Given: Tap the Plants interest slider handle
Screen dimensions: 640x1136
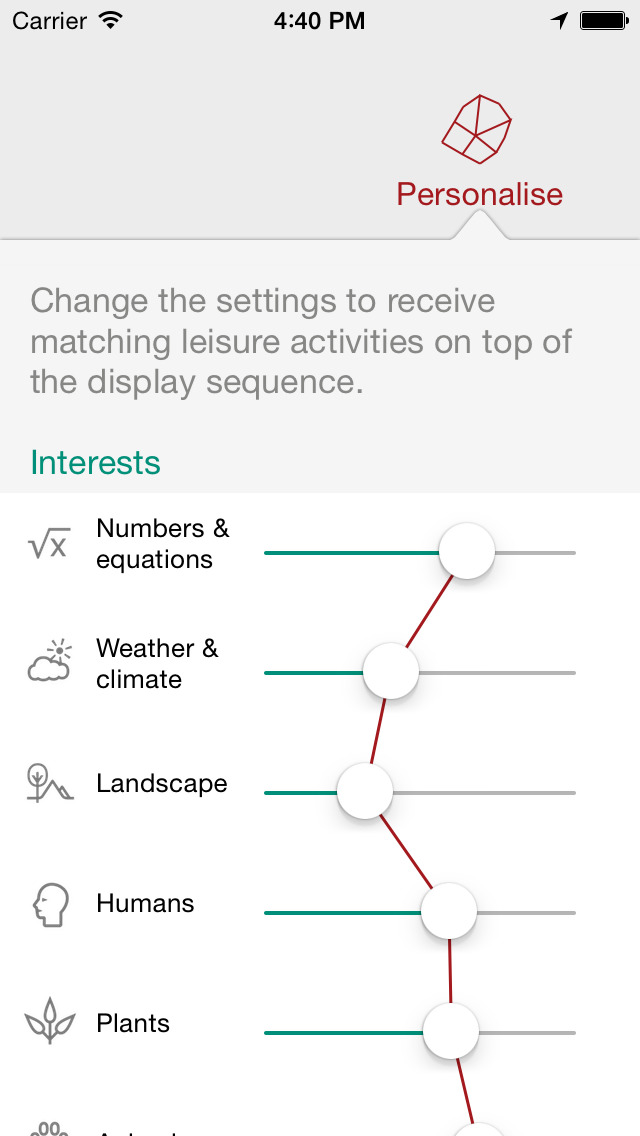Looking at the screenshot, I should point(451,1032).
